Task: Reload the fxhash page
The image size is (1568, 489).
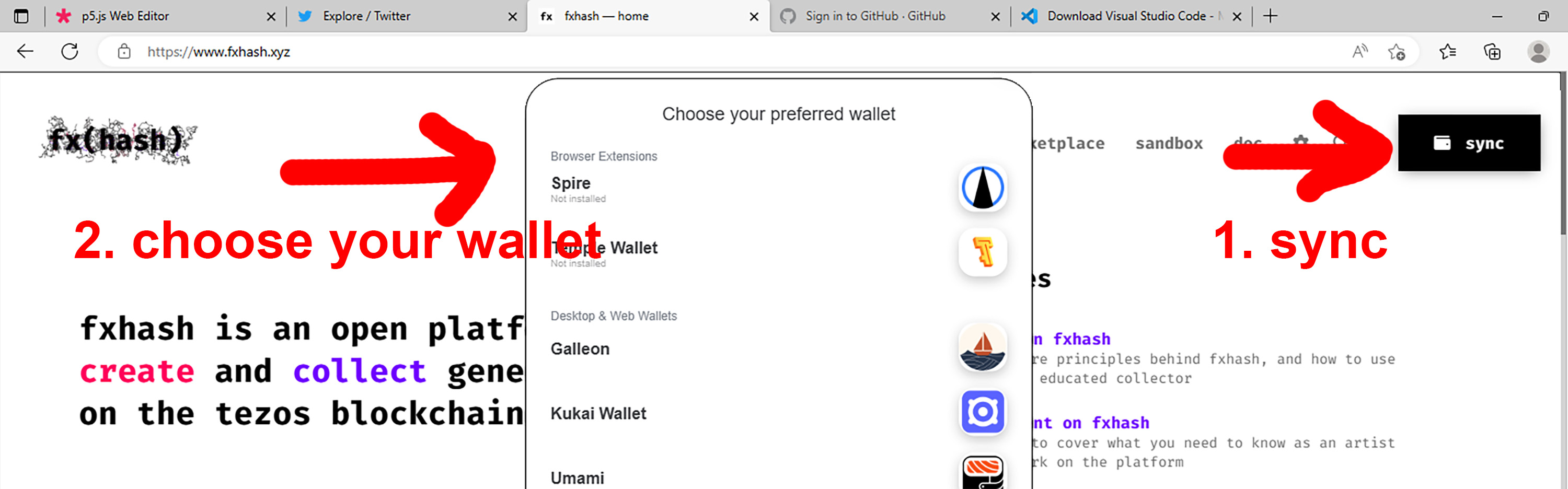Action: 70,52
